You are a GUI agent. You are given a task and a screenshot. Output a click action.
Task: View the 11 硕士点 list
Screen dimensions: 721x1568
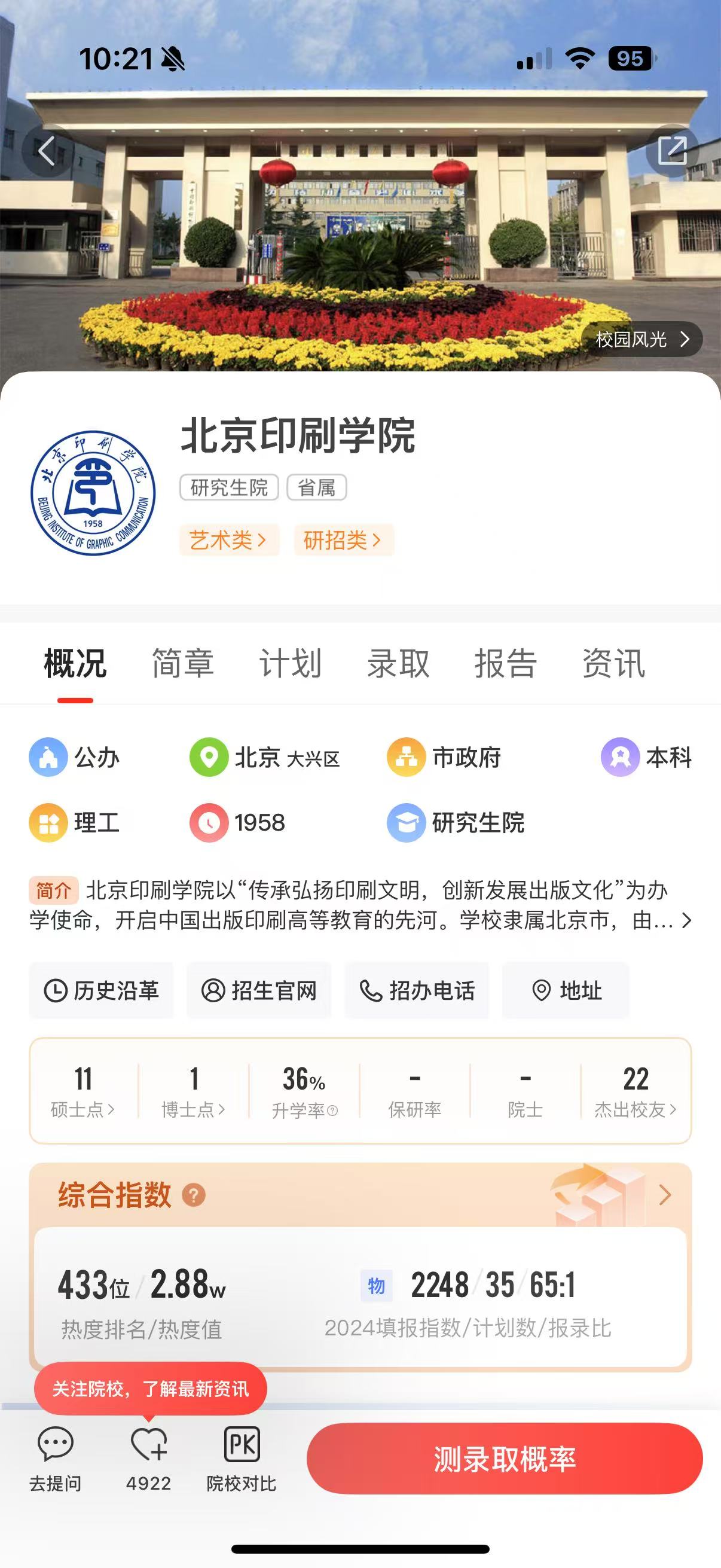(83, 1091)
